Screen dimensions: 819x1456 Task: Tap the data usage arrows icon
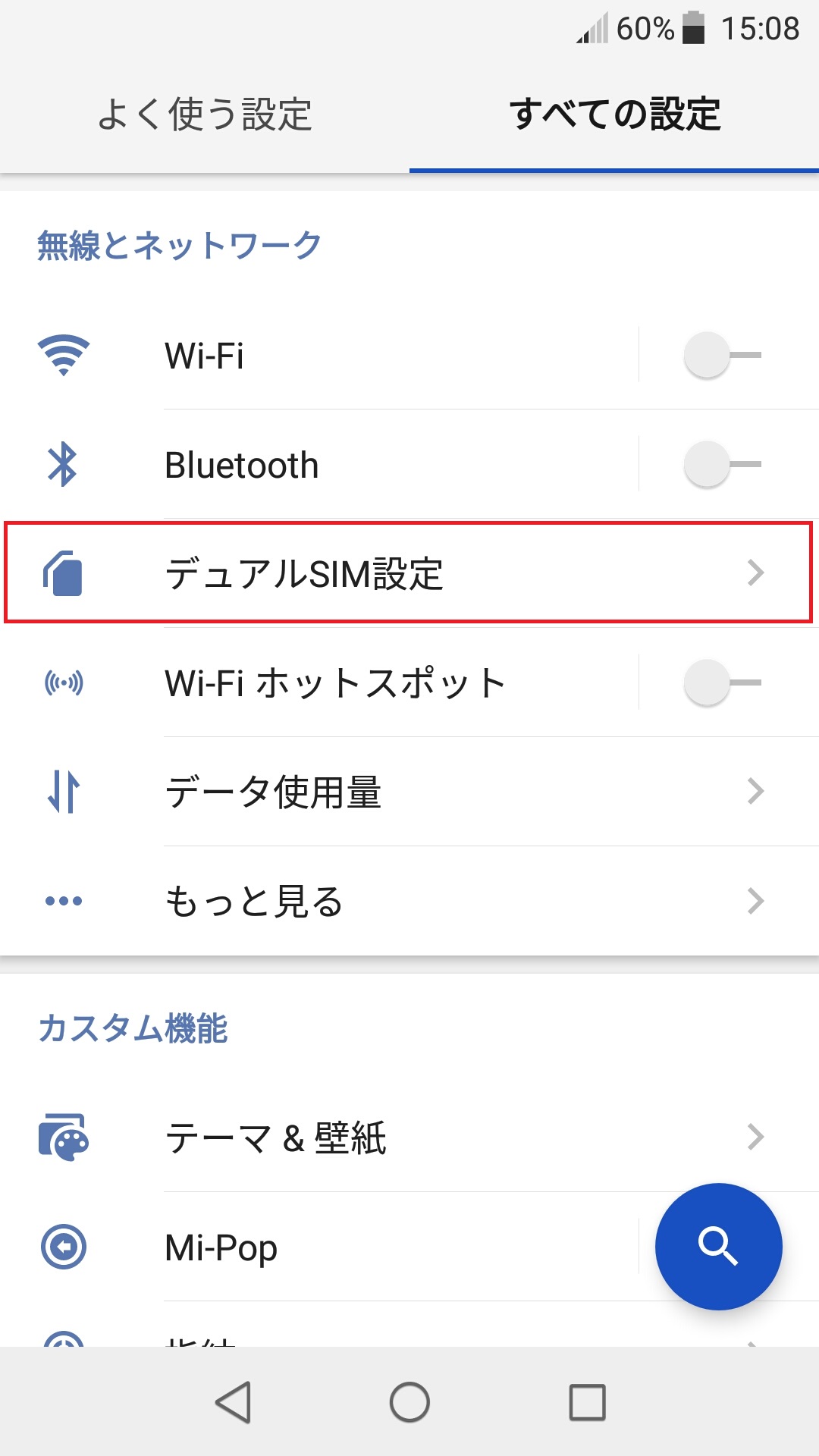[x=64, y=792]
